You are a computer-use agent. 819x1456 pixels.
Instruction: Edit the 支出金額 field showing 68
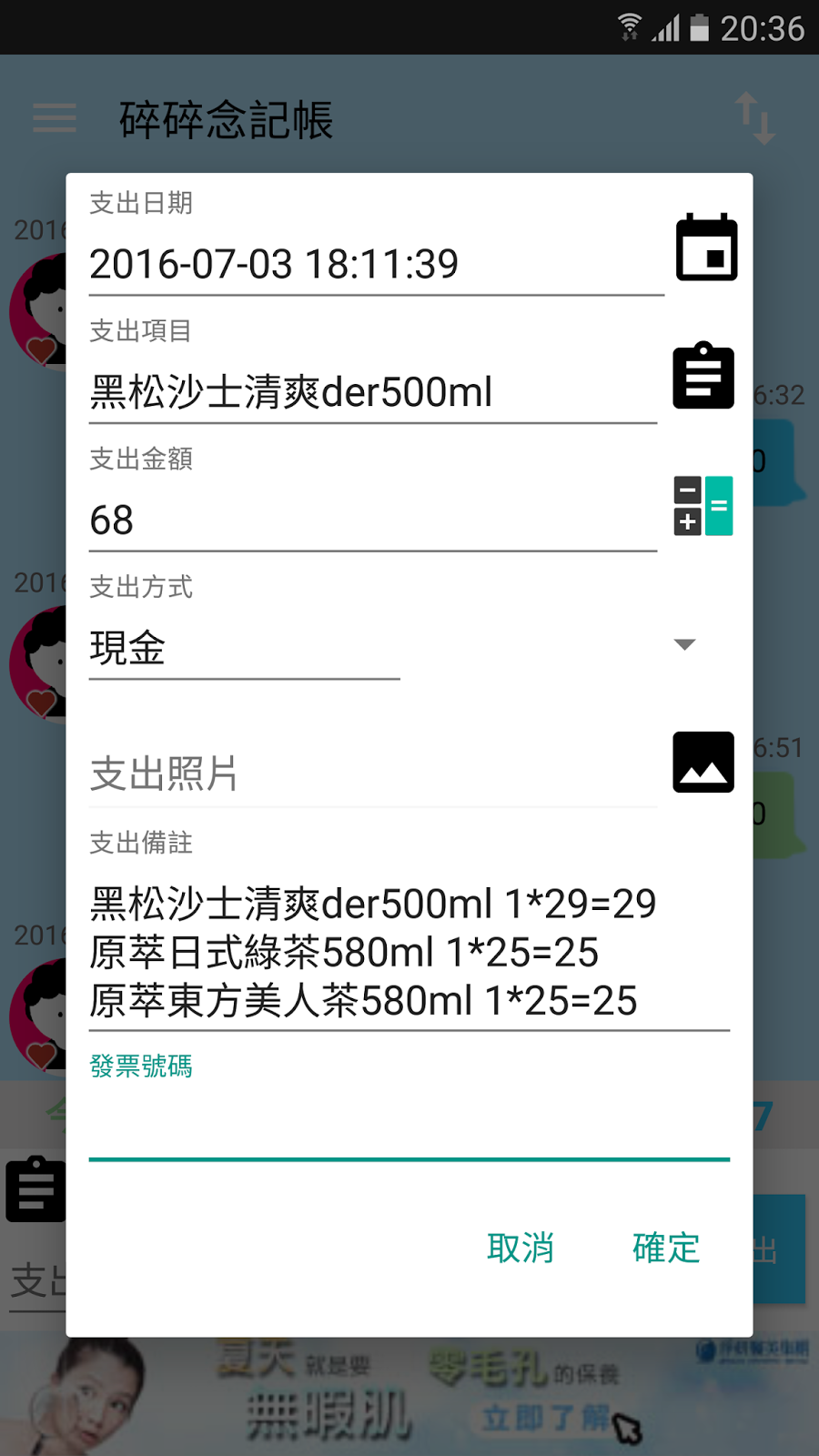pyautogui.click(x=373, y=521)
